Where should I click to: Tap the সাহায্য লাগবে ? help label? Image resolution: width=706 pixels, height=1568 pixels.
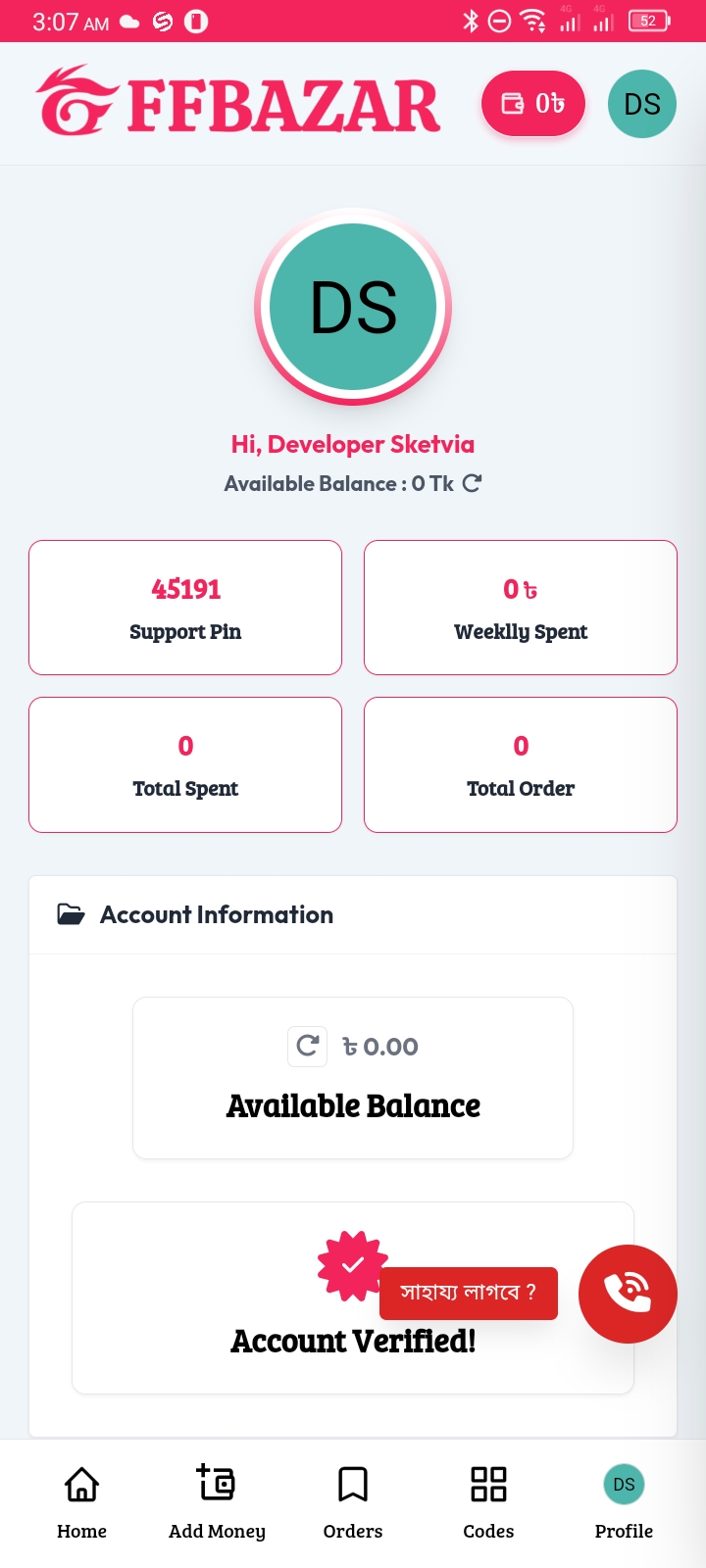tap(468, 1293)
